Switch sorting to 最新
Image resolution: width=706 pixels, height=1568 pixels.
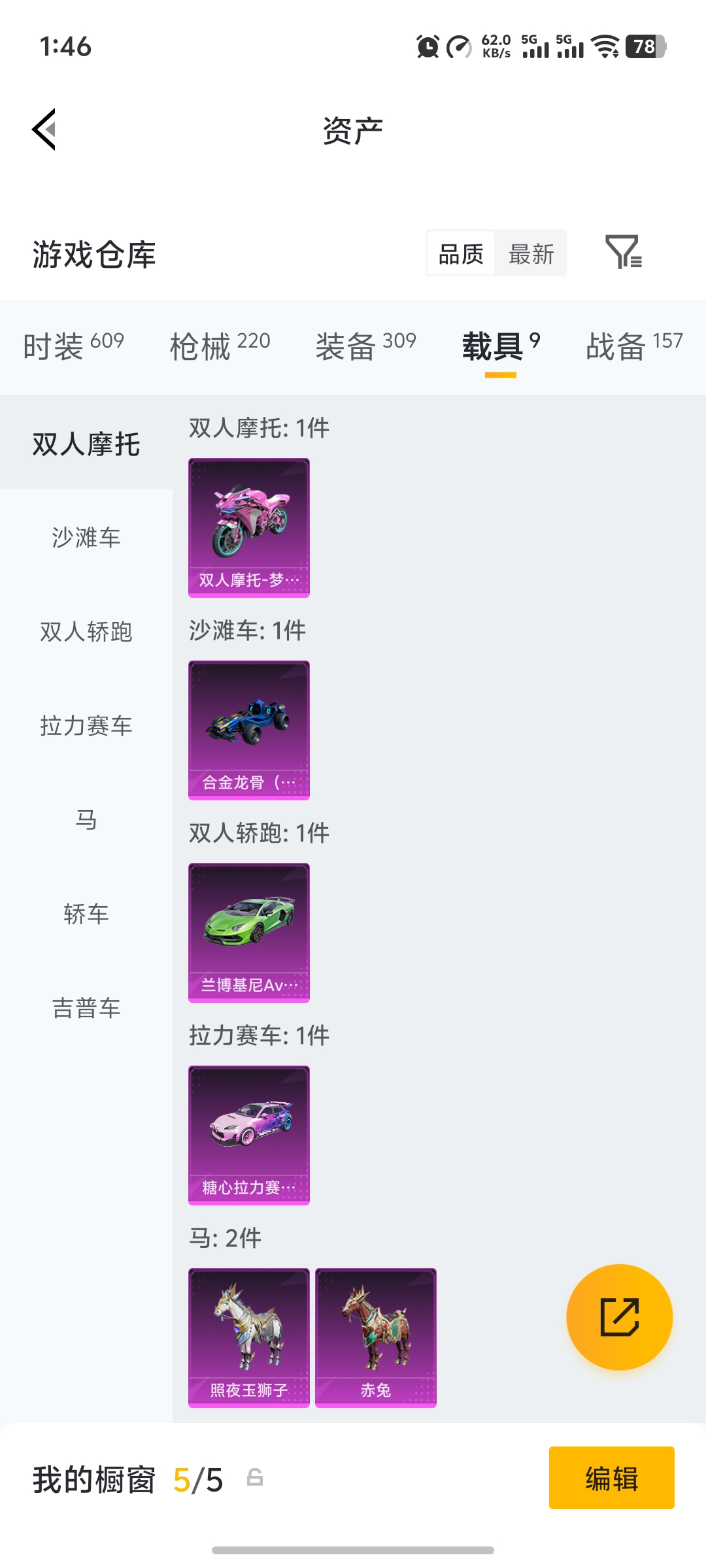tap(531, 253)
